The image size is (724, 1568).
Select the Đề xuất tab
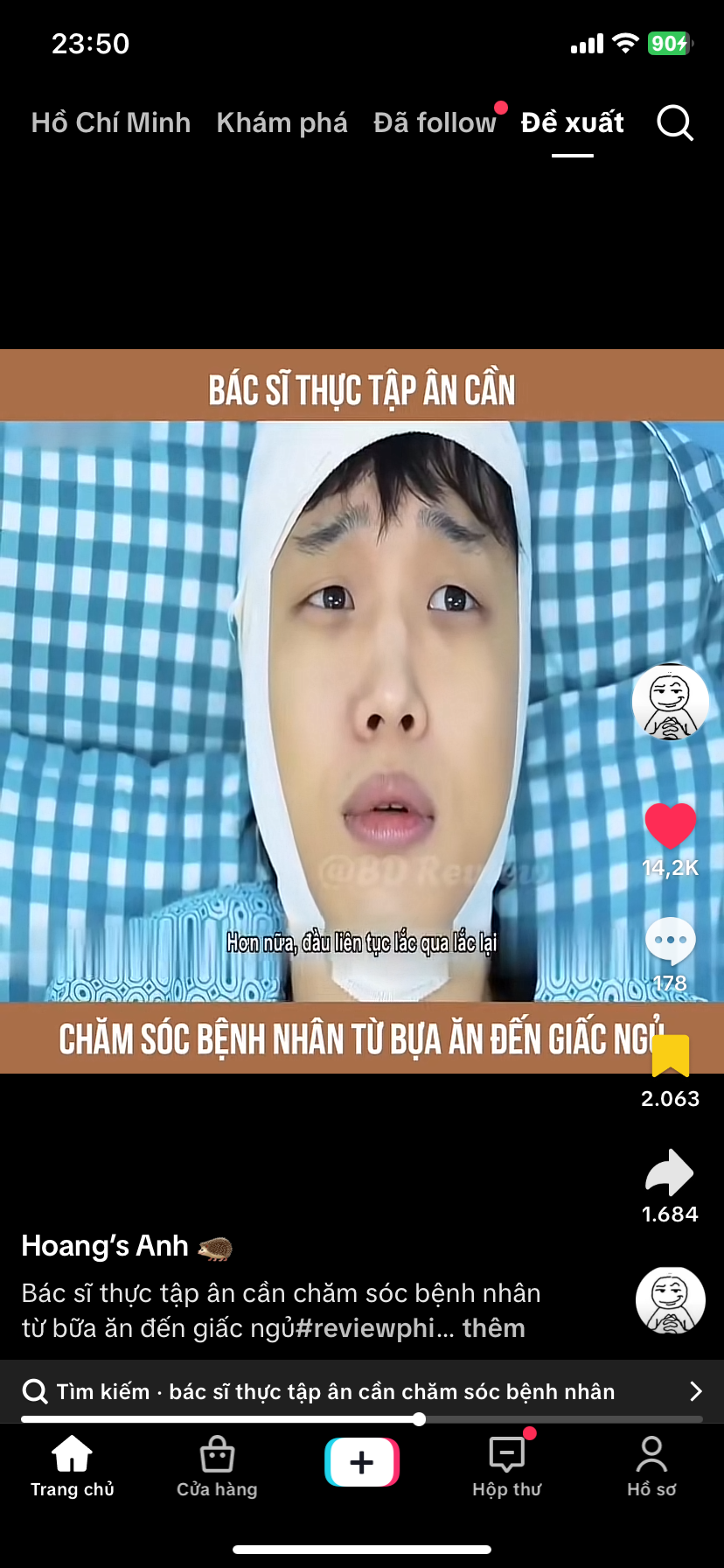[572, 122]
